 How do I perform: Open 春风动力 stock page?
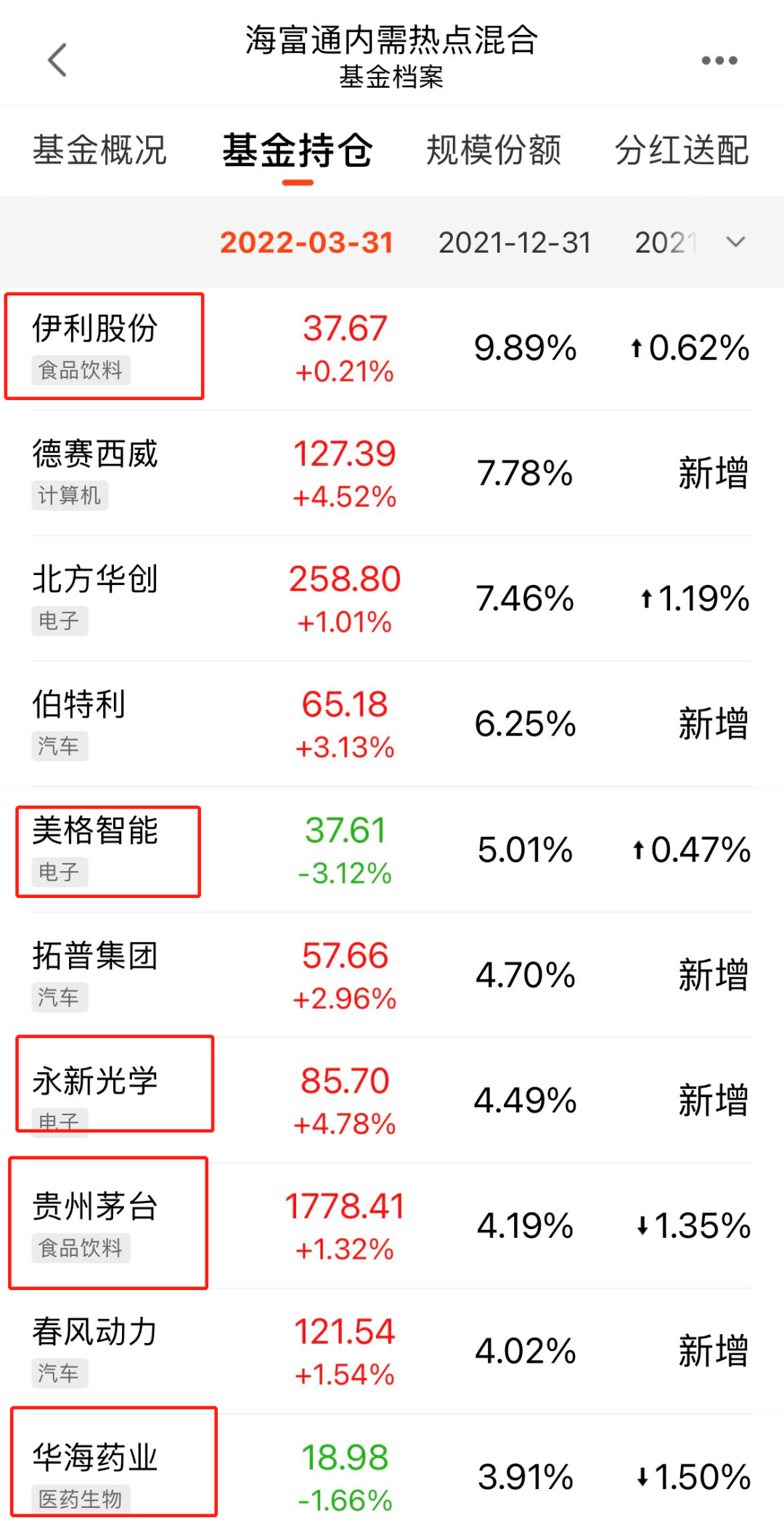(x=392, y=1351)
